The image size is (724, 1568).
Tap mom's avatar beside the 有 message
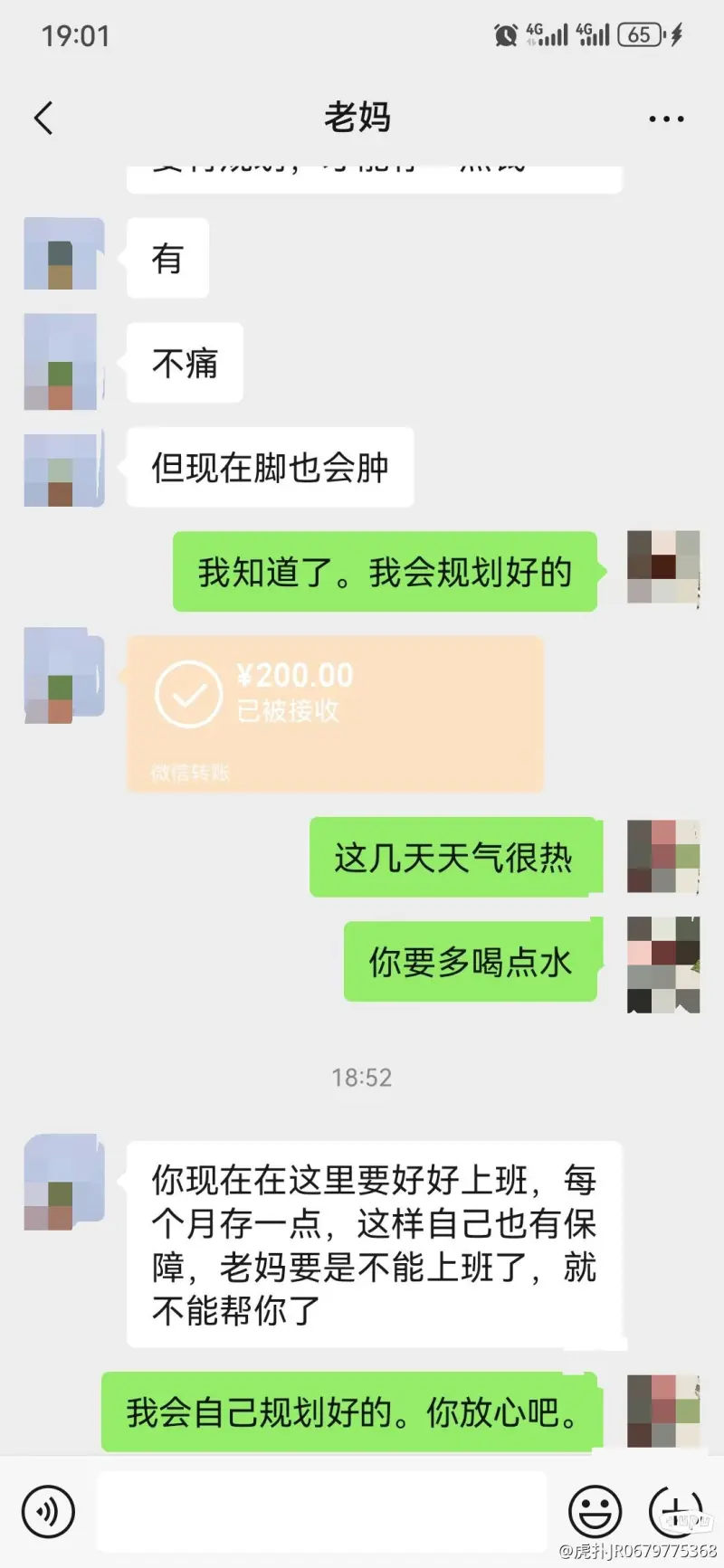pyautogui.click(x=63, y=254)
